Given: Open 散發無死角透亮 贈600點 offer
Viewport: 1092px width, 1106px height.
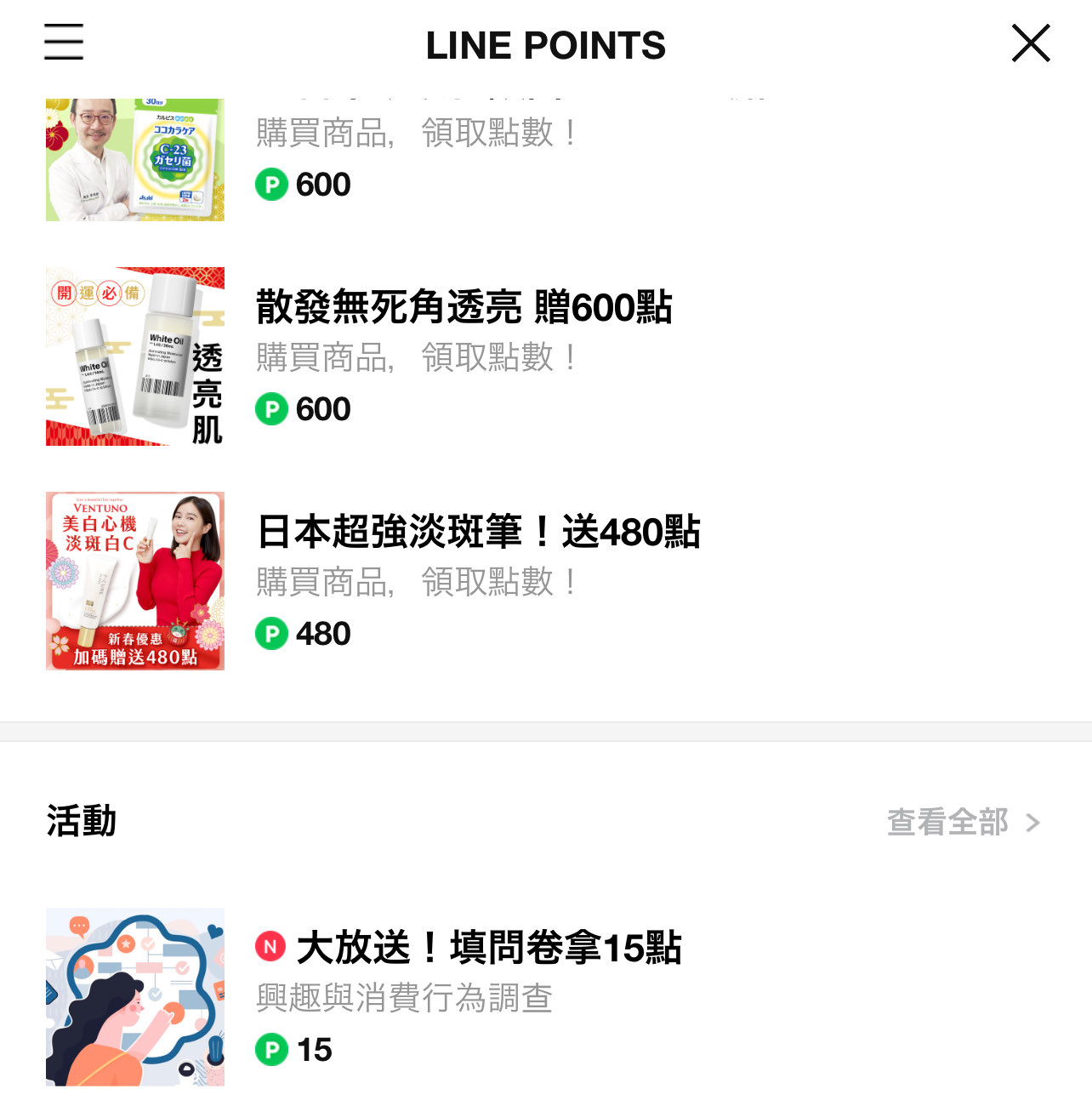Looking at the screenshot, I should pos(464,308).
